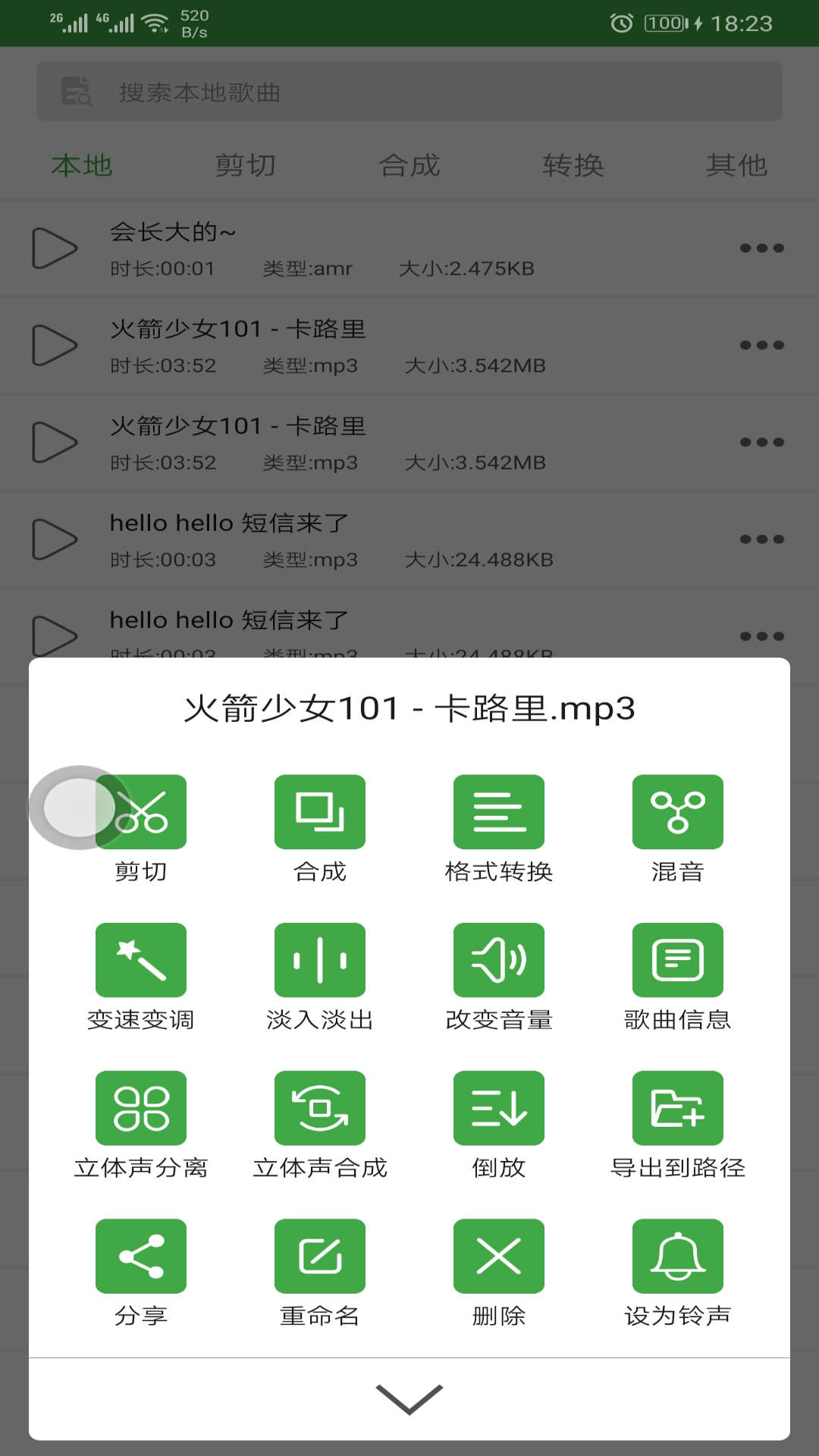Image resolution: width=819 pixels, height=1456 pixels.
Task: Tap the 删除 delete icon
Action: point(498,1255)
